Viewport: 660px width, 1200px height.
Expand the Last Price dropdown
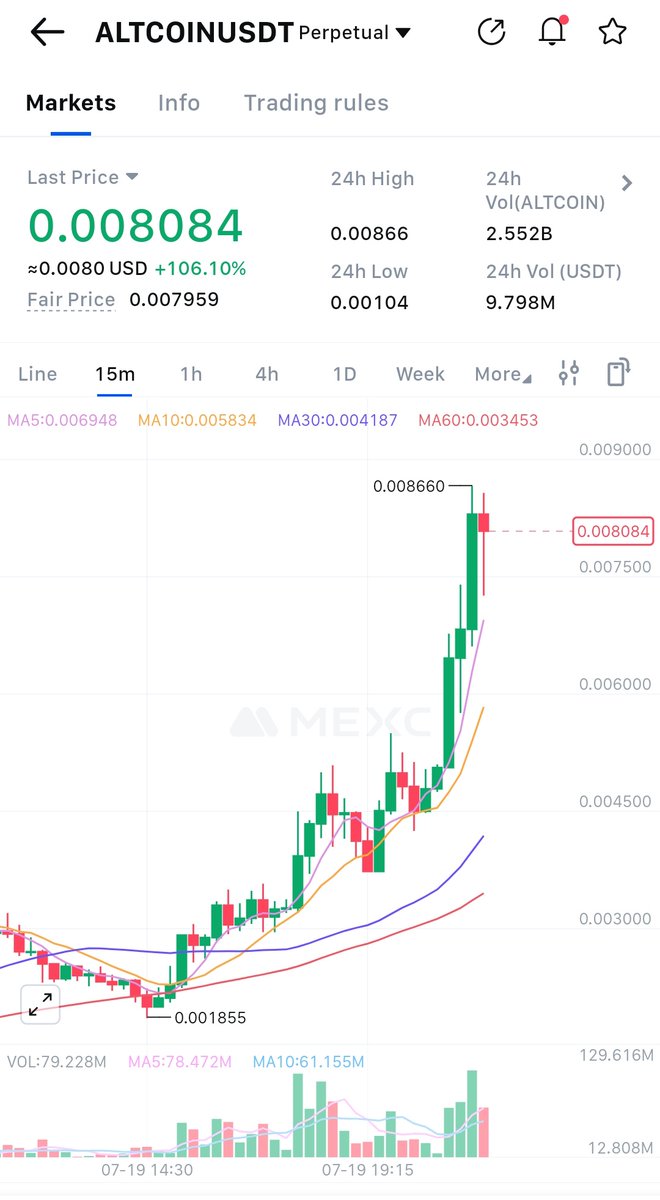click(x=83, y=177)
